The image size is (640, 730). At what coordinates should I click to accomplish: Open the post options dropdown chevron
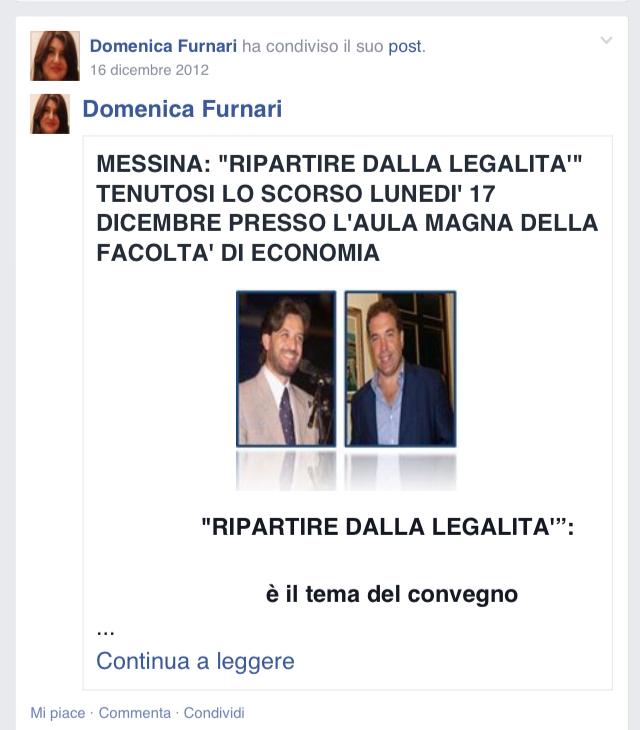pyautogui.click(x=606, y=40)
